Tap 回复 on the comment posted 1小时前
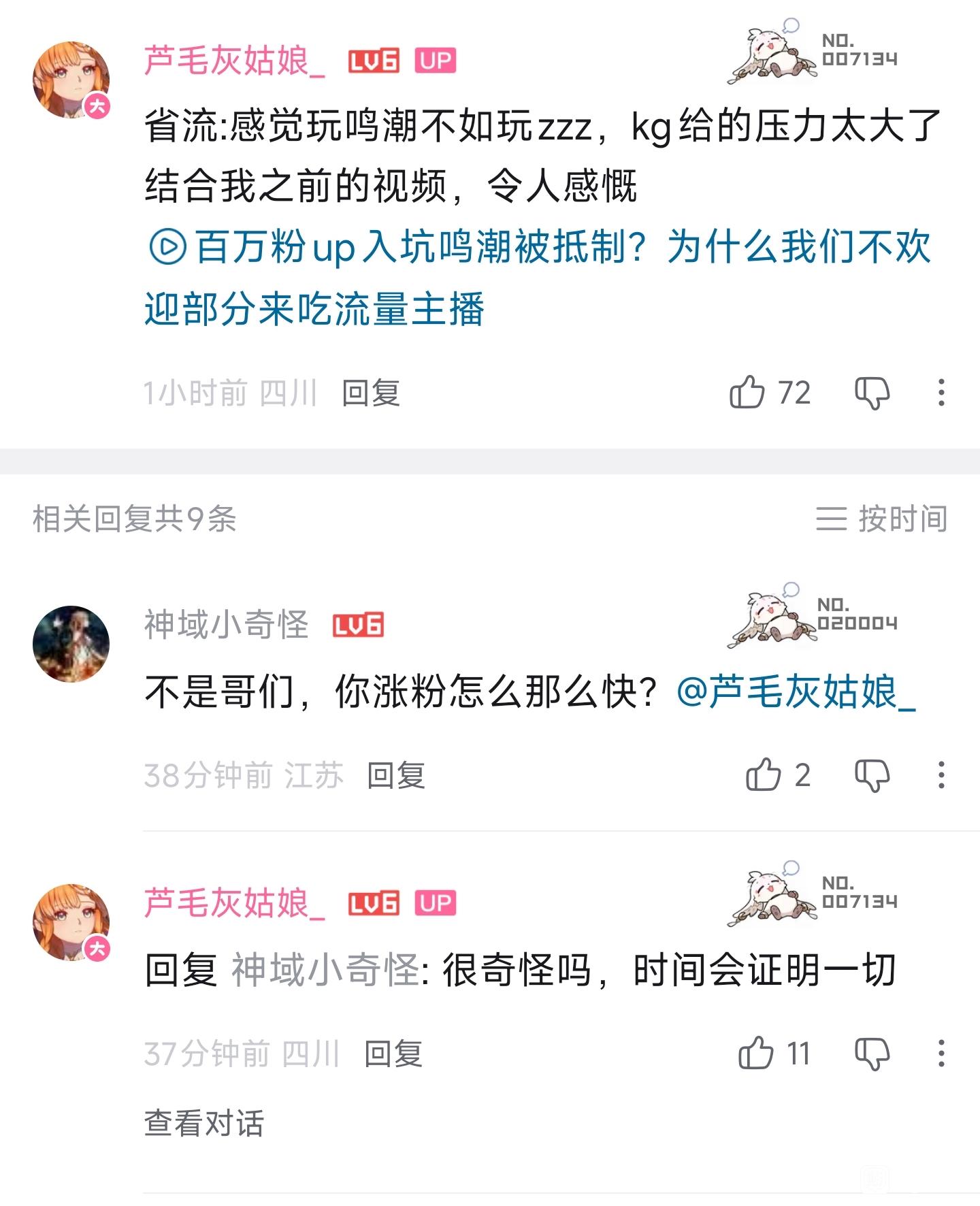This screenshot has width=980, height=1206. pyautogui.click(x=370, y=393)
